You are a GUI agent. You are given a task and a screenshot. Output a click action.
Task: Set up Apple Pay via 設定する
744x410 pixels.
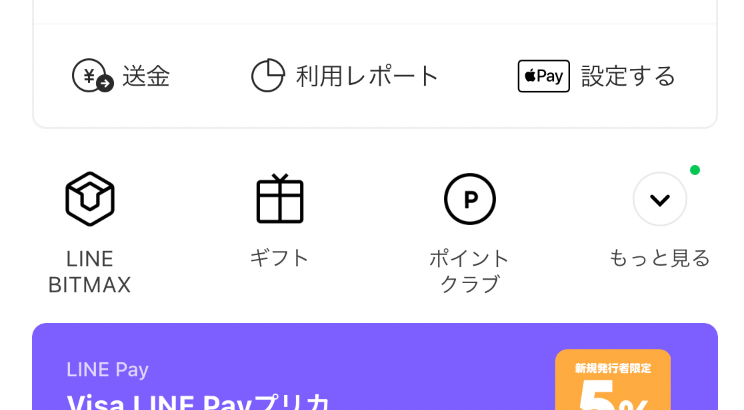coord(597,76)
